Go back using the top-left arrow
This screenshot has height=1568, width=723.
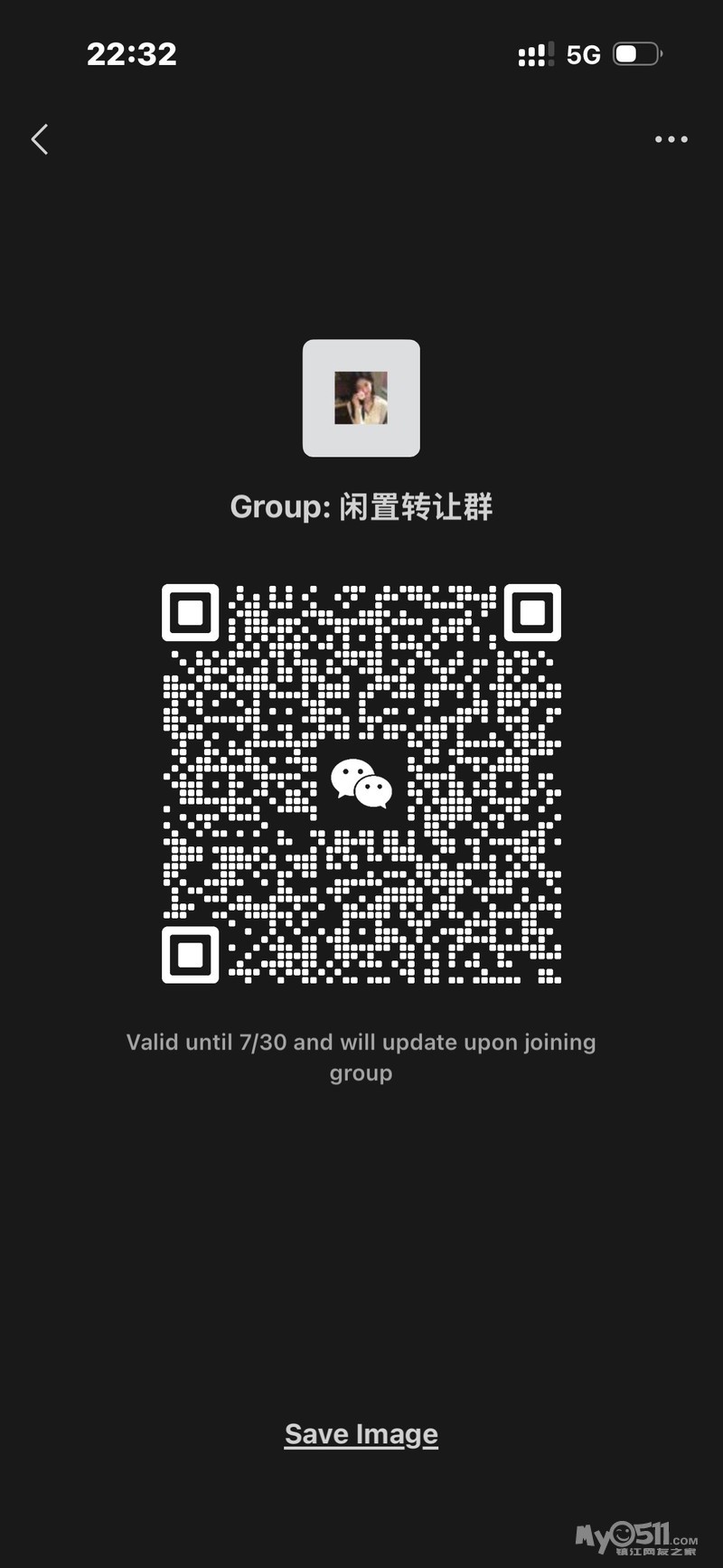click(x=40, y=139)
